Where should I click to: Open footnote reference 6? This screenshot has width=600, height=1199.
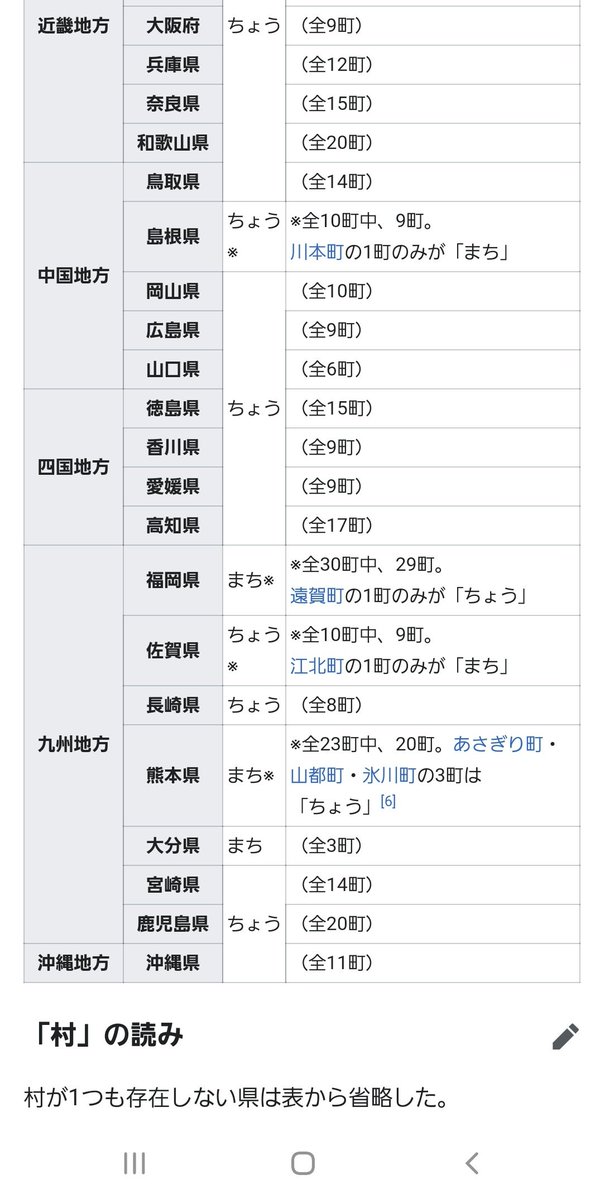point(388,802)
